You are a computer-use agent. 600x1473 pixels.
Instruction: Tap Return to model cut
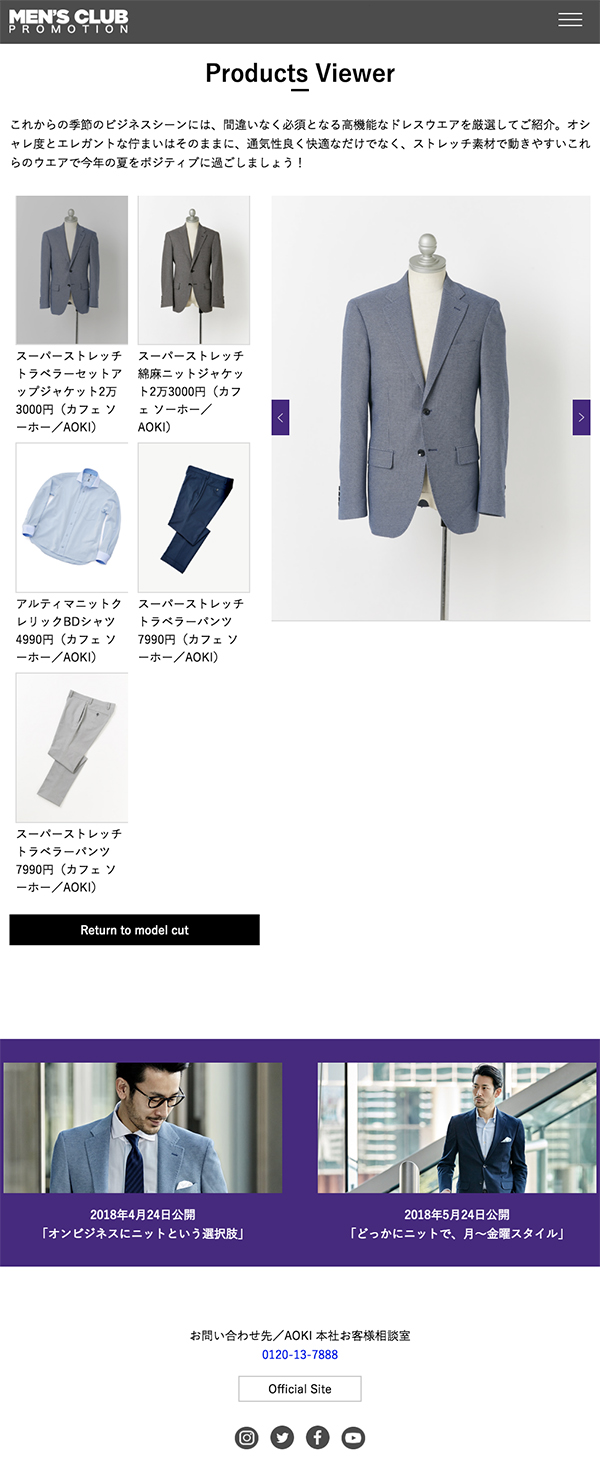tap(134, 930)
